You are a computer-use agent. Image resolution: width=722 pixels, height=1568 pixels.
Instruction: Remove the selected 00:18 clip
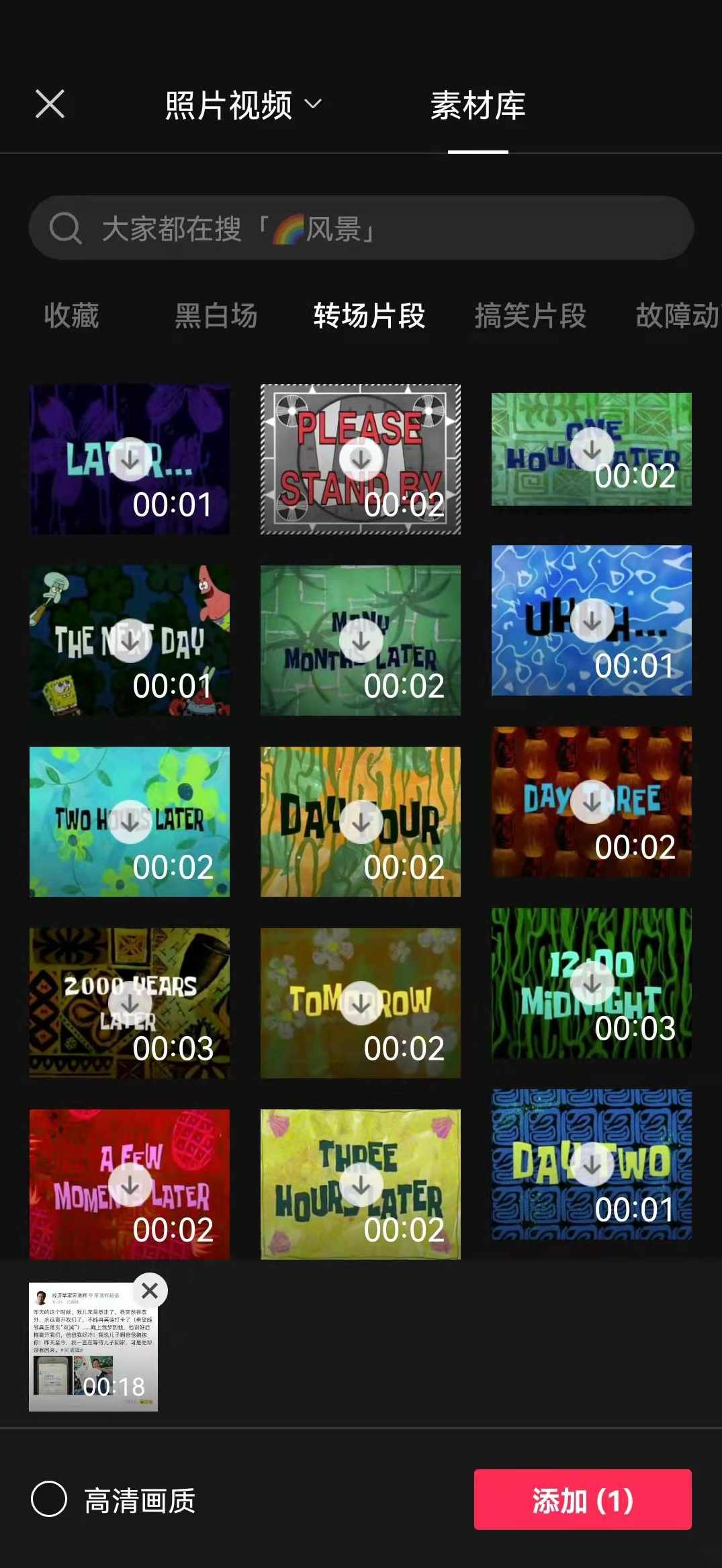point(150,1290)
